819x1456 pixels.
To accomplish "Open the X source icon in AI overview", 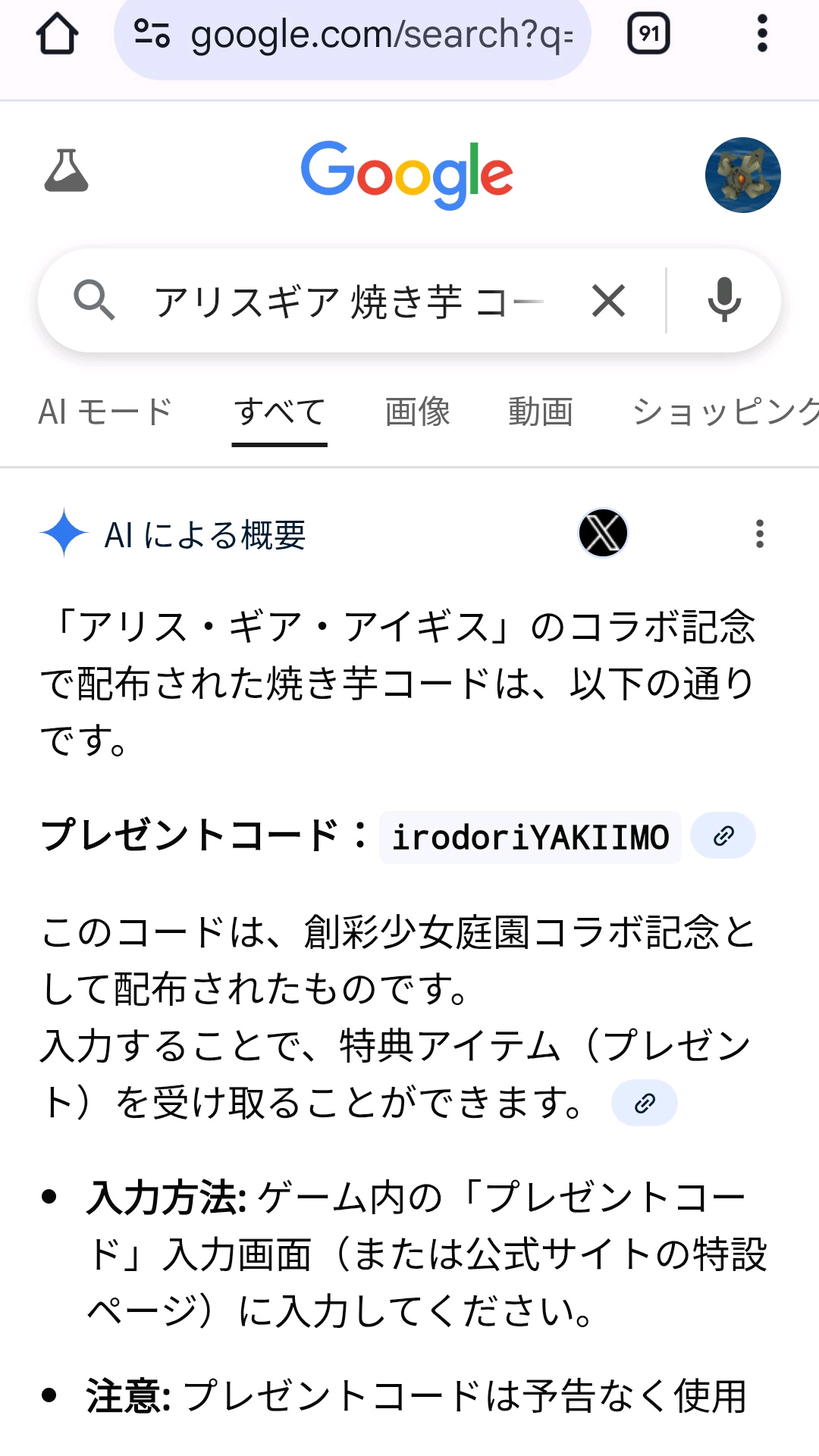I will 603,533.
